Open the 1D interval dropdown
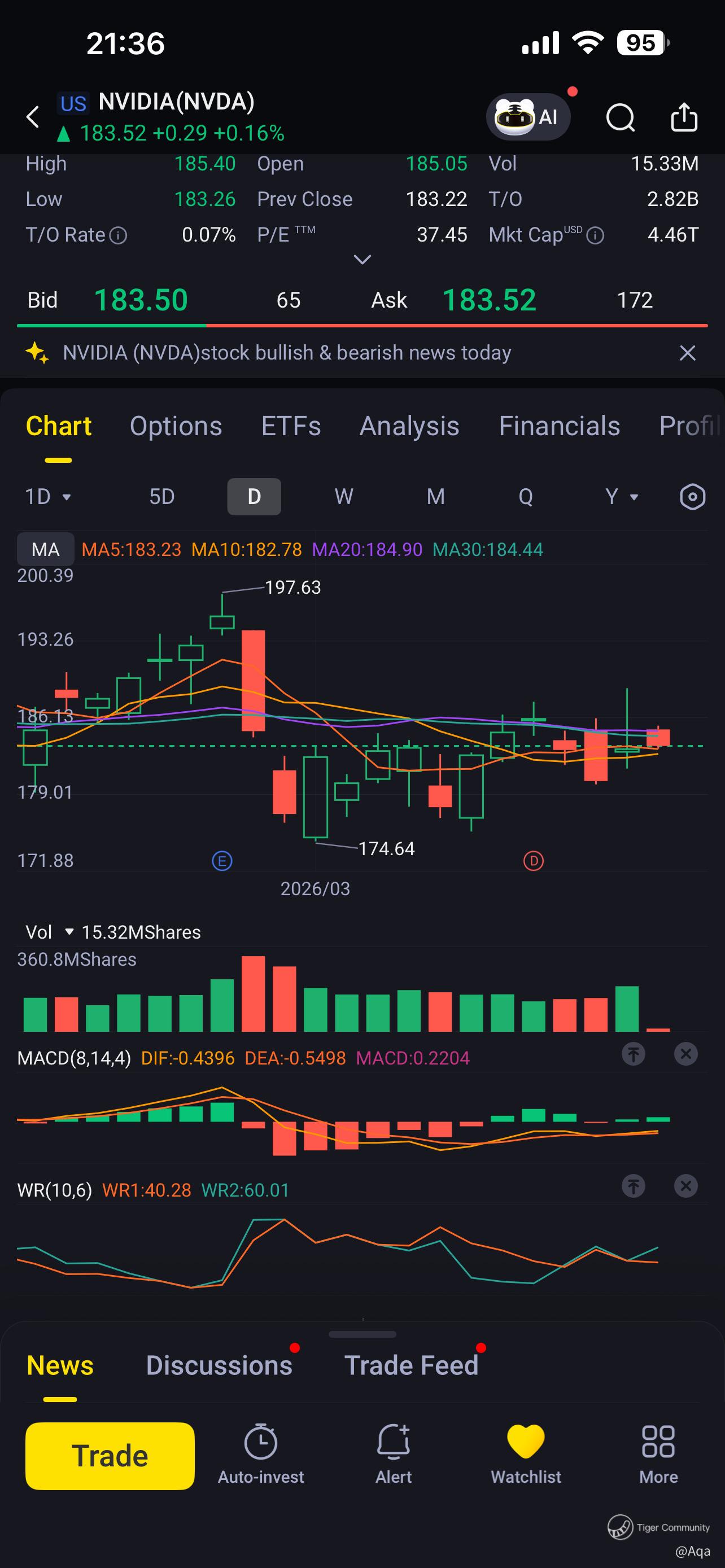Screen dimensions: 725x1568 (x=47, y=497)
